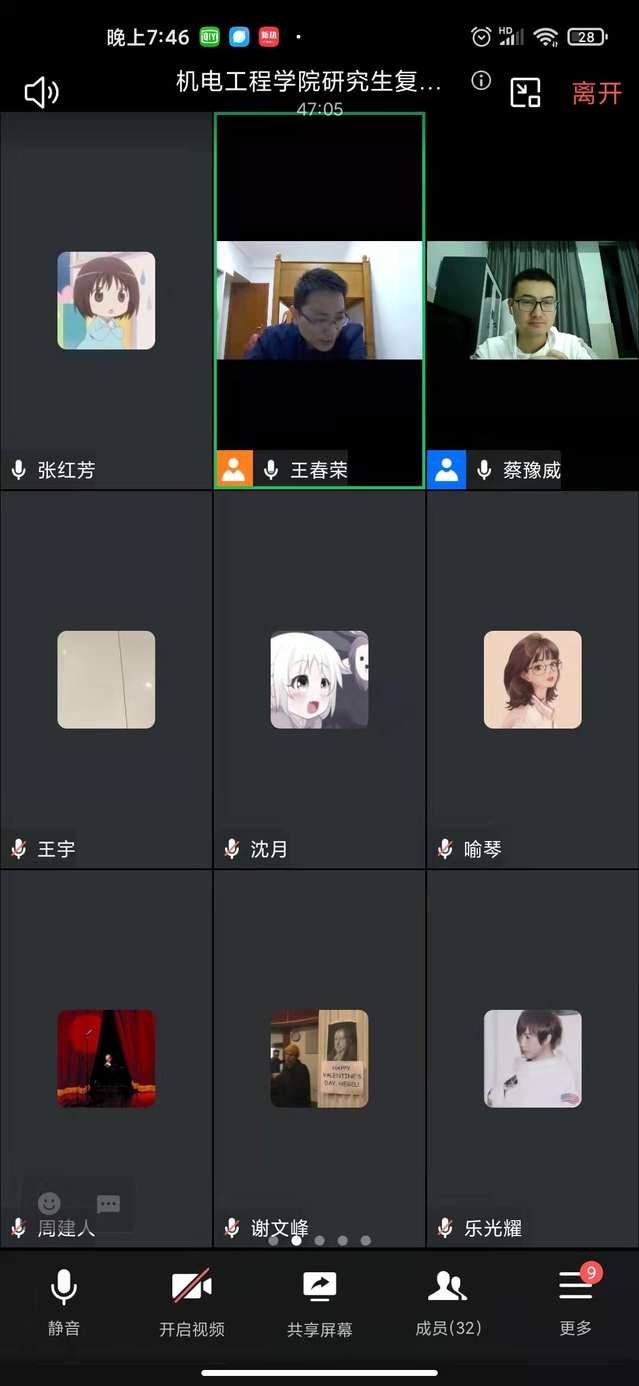Select 谢文峰's participant tile
Screen dimensions: 639x1386
[319, 1058]
